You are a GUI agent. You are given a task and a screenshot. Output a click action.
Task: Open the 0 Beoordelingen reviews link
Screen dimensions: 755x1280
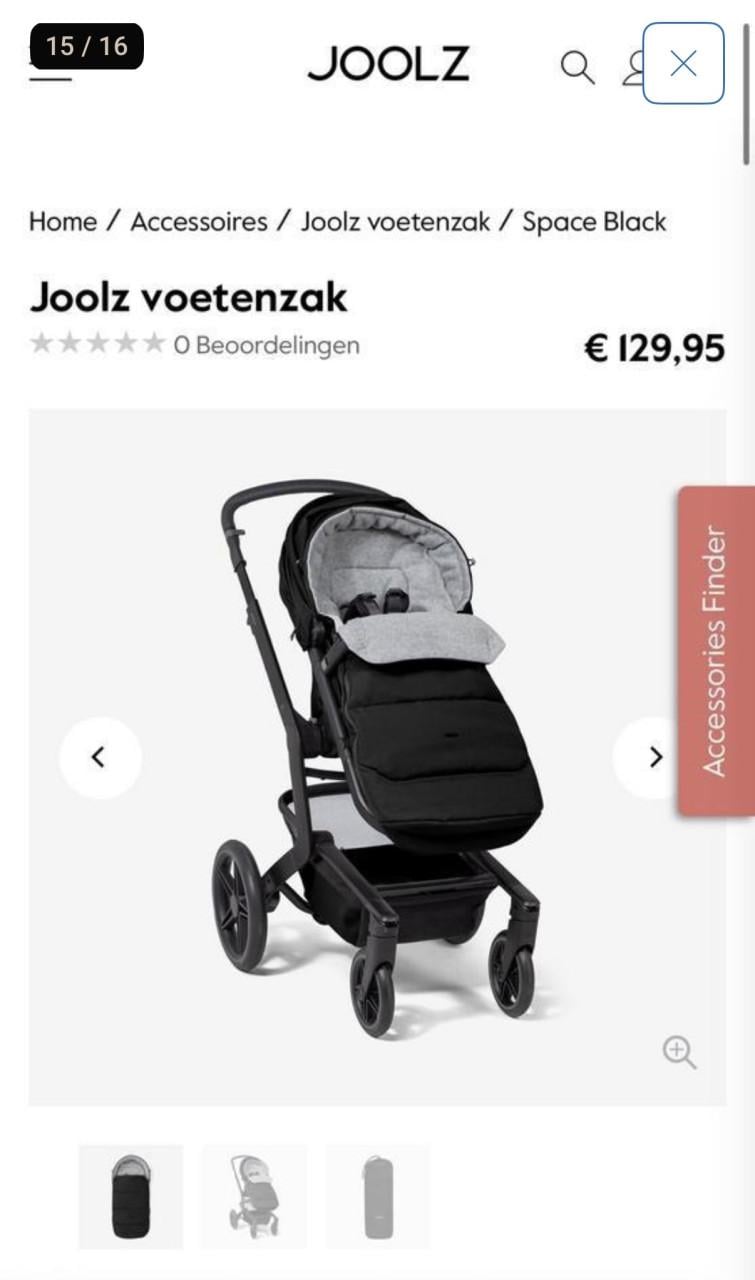[x=268, y=347]
